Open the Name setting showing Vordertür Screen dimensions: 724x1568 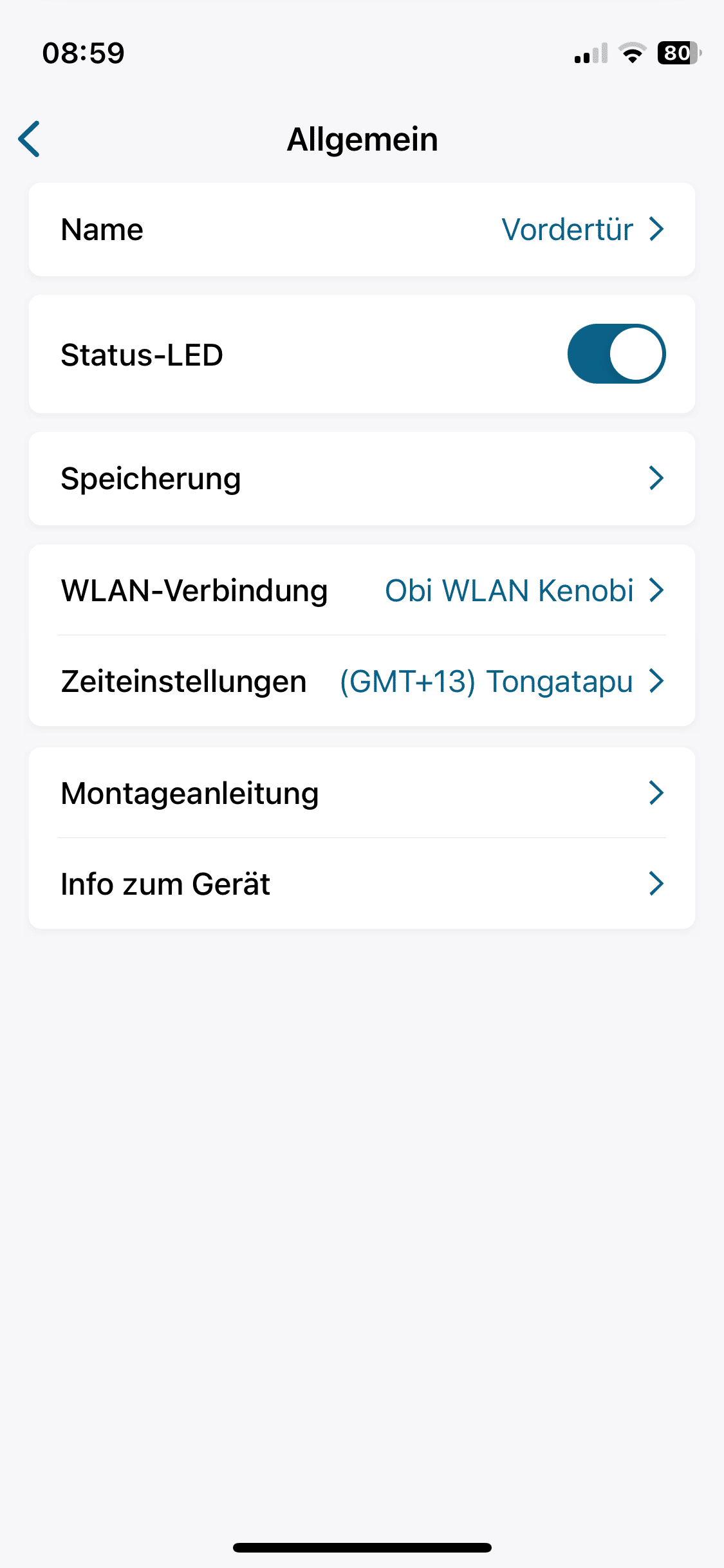pyautogui.click(x=362, y=230)
